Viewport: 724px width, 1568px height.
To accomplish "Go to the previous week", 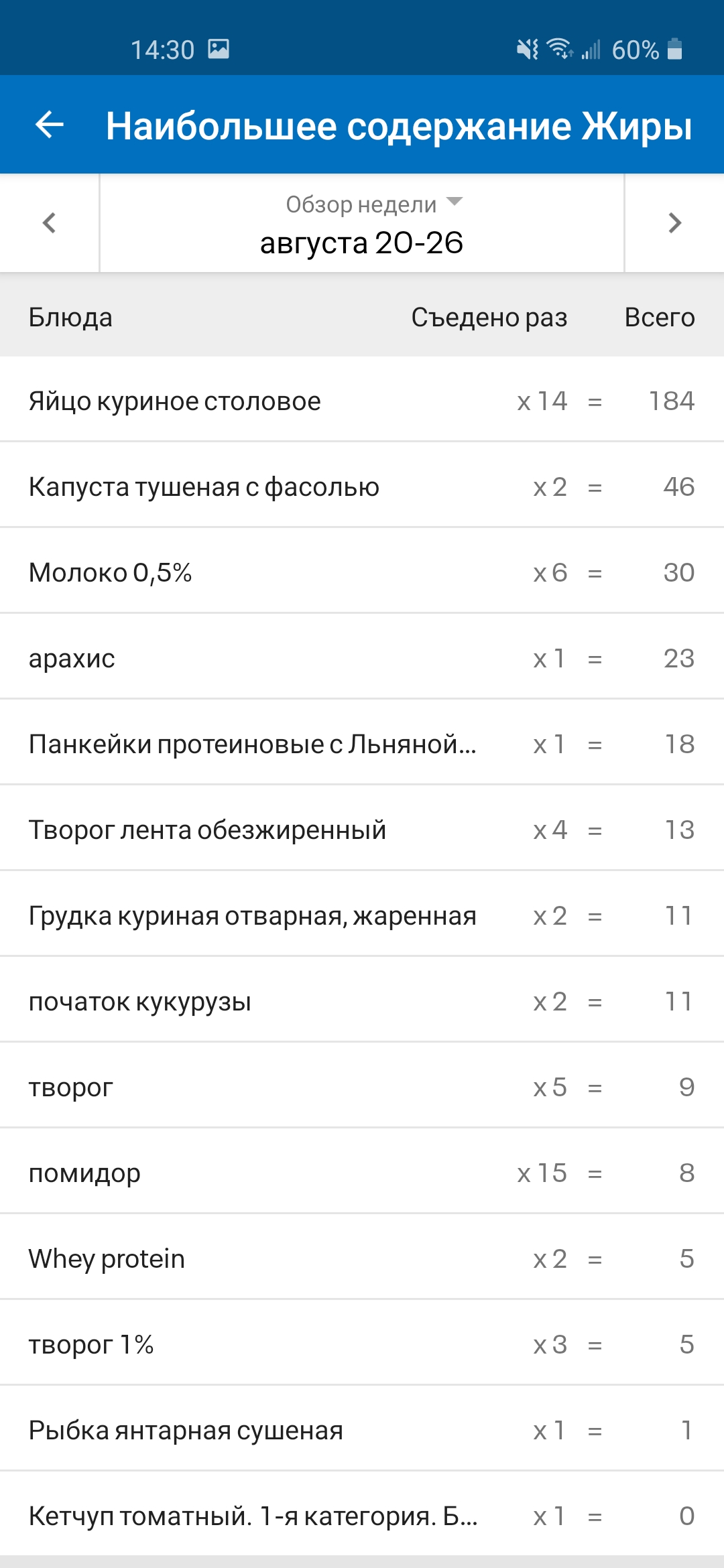I will (49, 223).
